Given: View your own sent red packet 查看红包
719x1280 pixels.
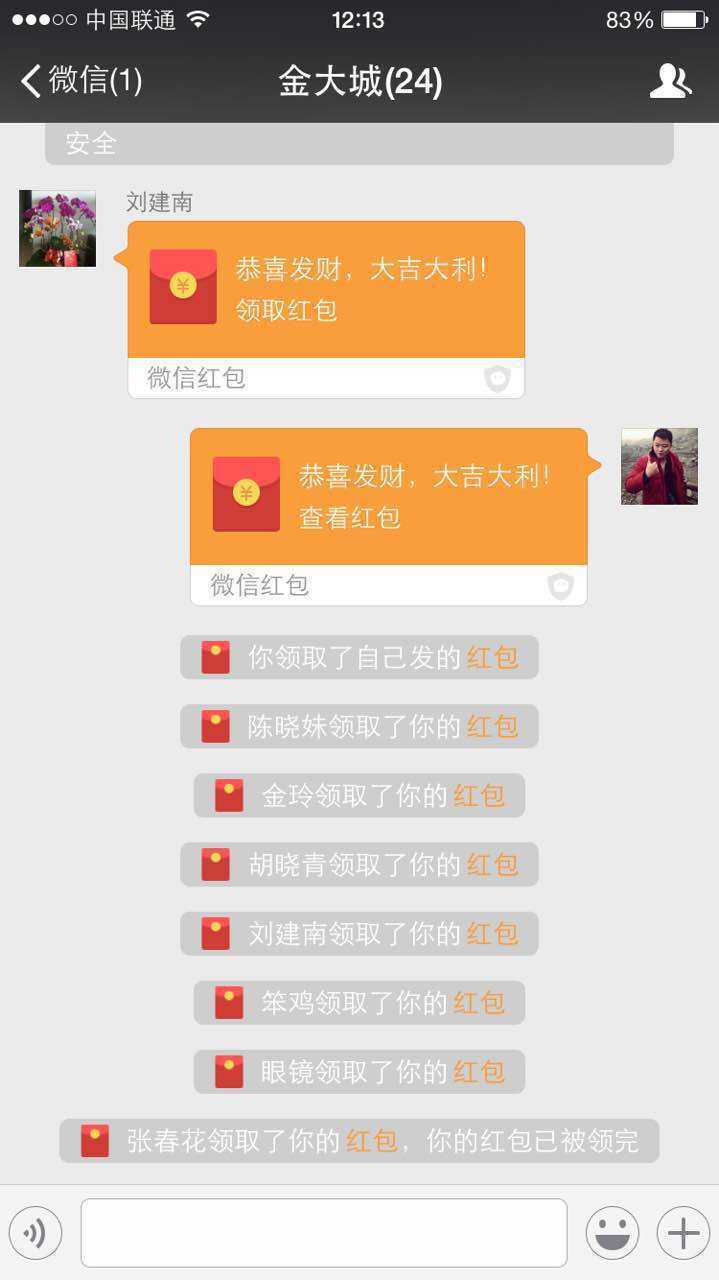Looking at the screenshot, I should click(x=388, y=497).
